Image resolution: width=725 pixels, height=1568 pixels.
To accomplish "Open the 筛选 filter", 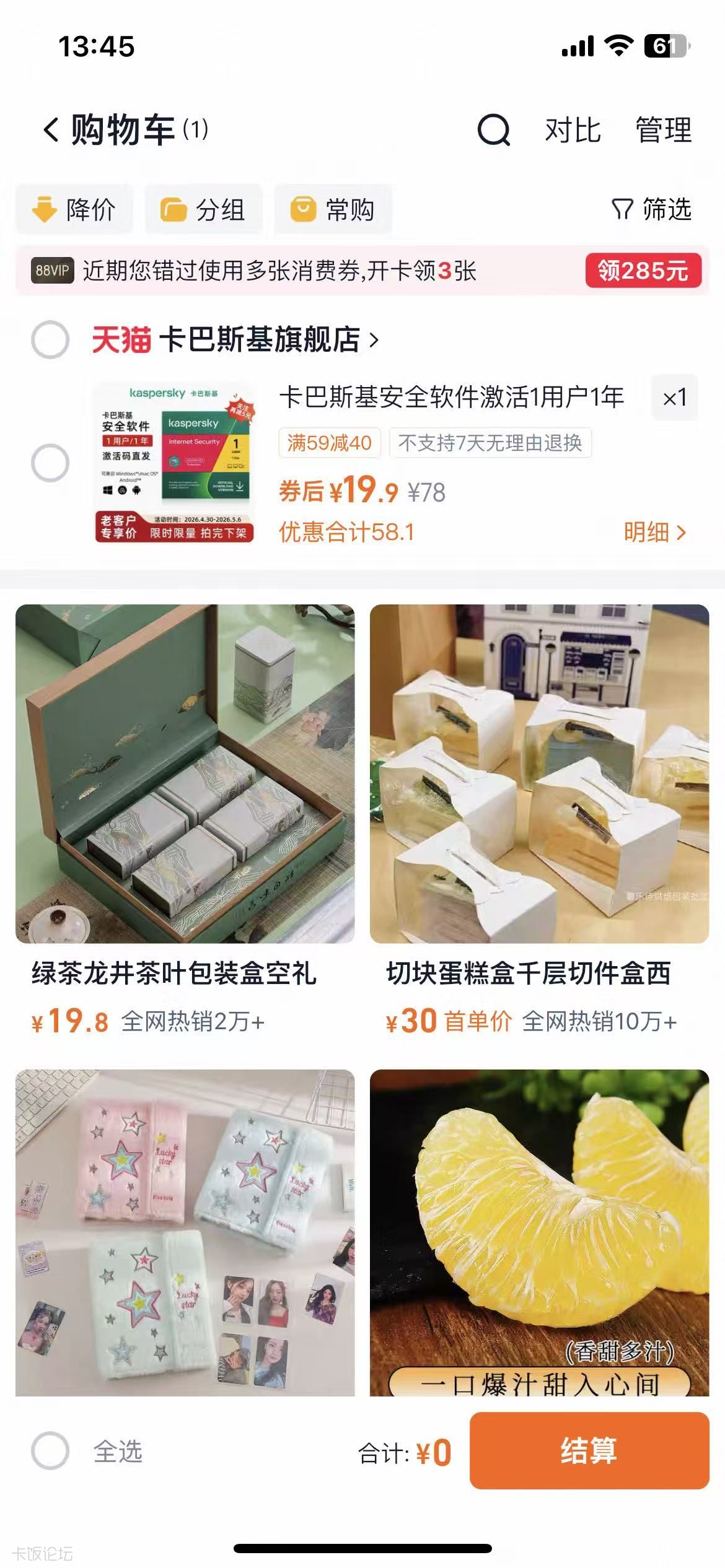I will tap(651, 209).
